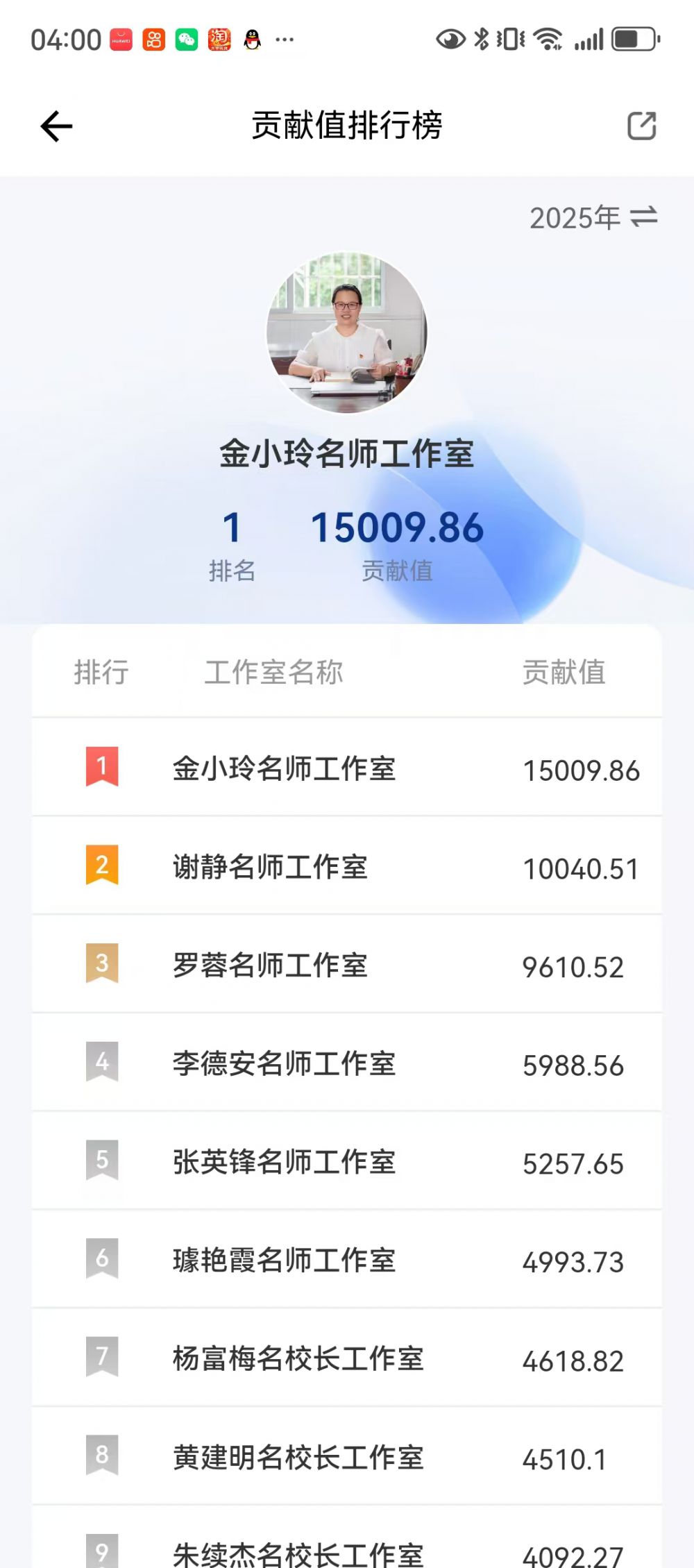View 黄建明名校长工作室 entry
Image resolution: width=694 pixels, height=1568 pixels.
tap(298, 1458)
